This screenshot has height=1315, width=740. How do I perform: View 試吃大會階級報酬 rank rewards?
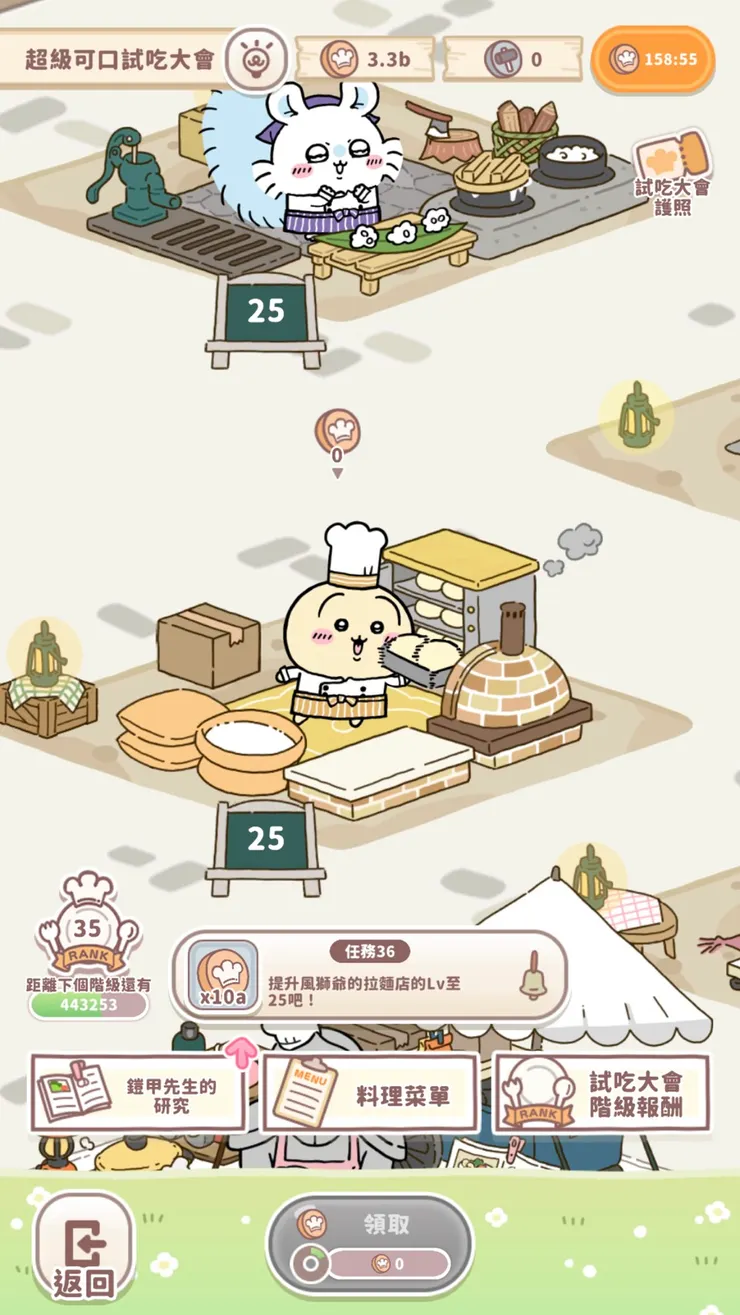click(602, 1093)
